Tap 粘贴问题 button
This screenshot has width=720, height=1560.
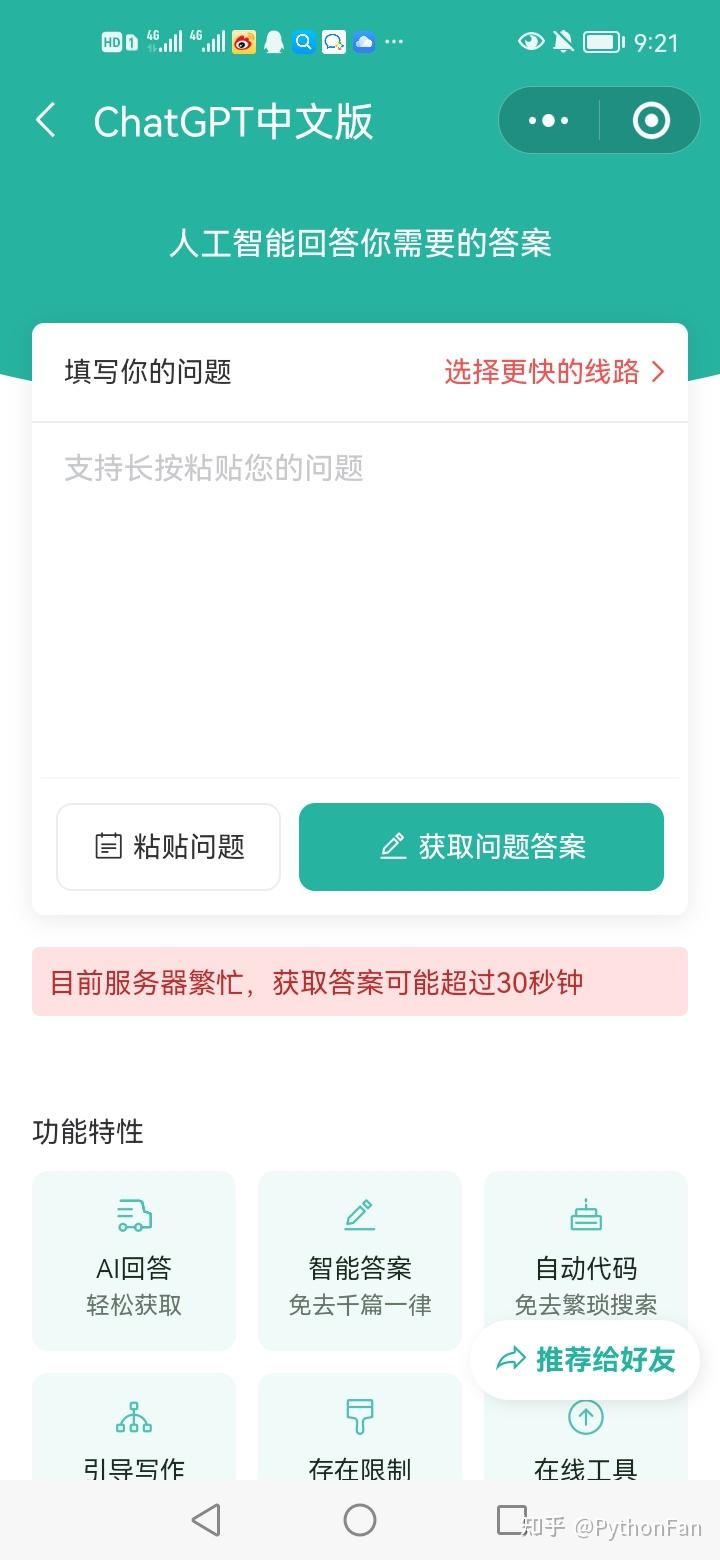pos(169,847)
